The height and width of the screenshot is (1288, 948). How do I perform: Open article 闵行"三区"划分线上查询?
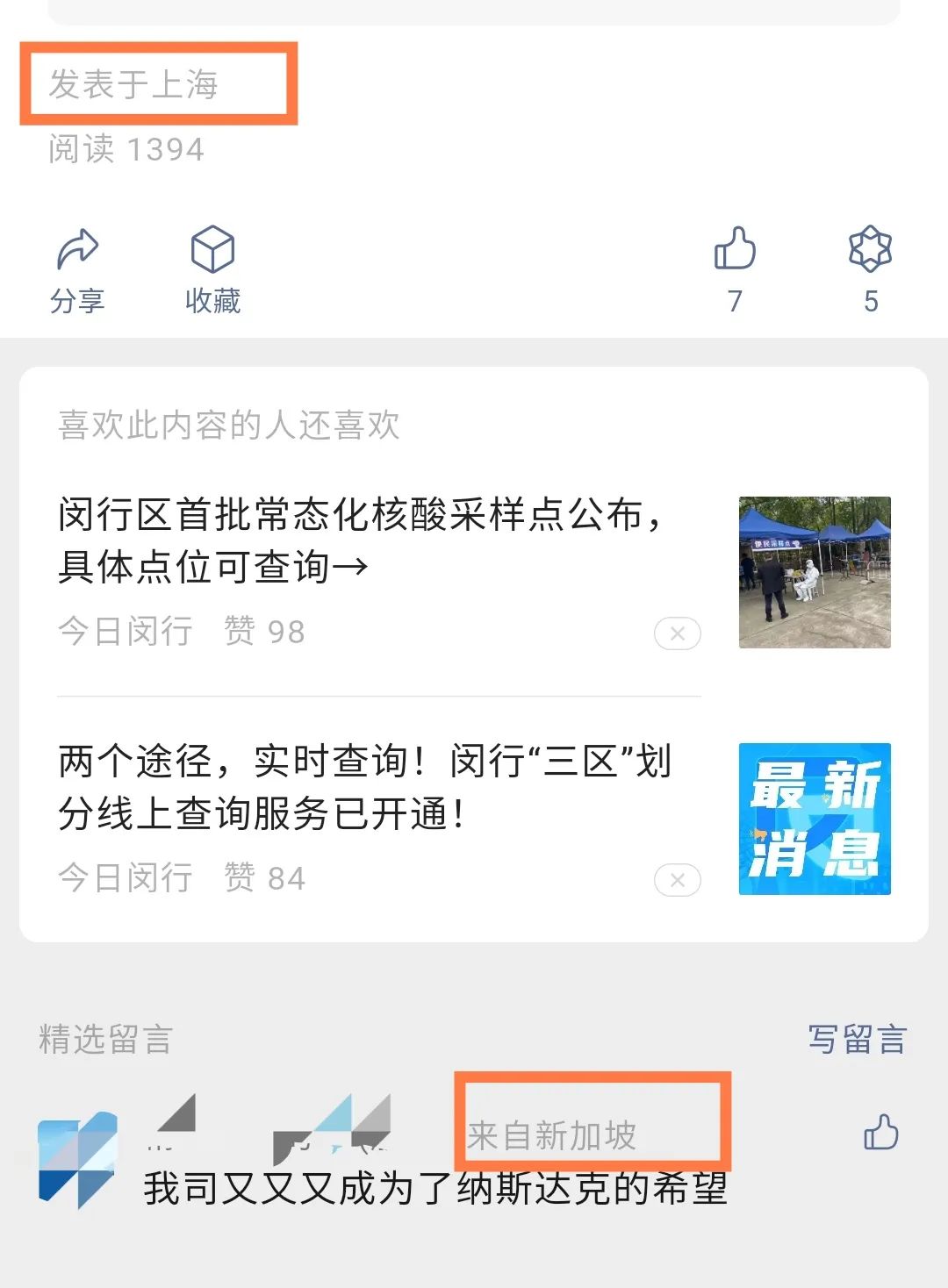tap(364, 787)
